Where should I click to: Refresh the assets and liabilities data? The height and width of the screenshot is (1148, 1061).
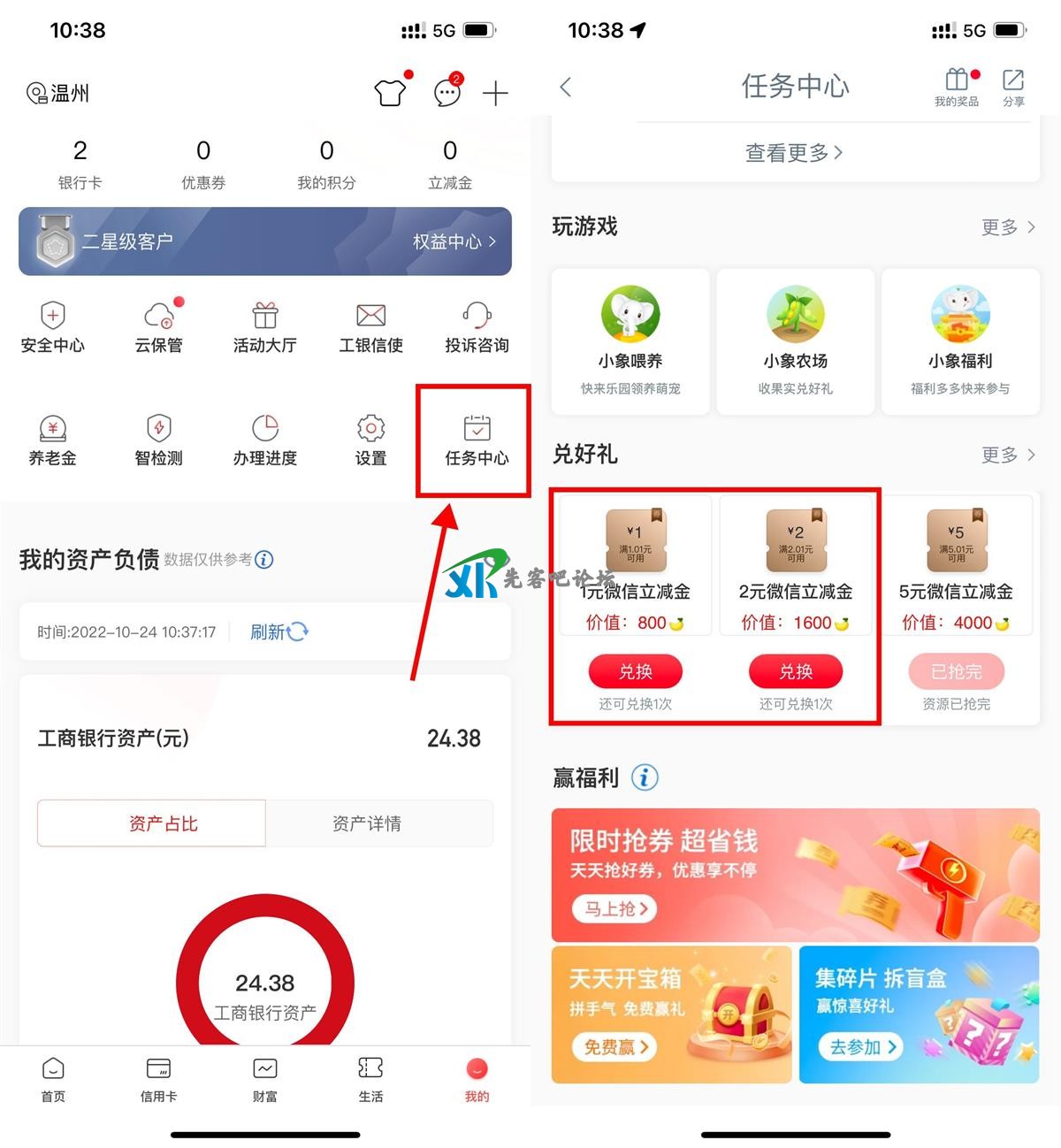click(x=279, y=631)
